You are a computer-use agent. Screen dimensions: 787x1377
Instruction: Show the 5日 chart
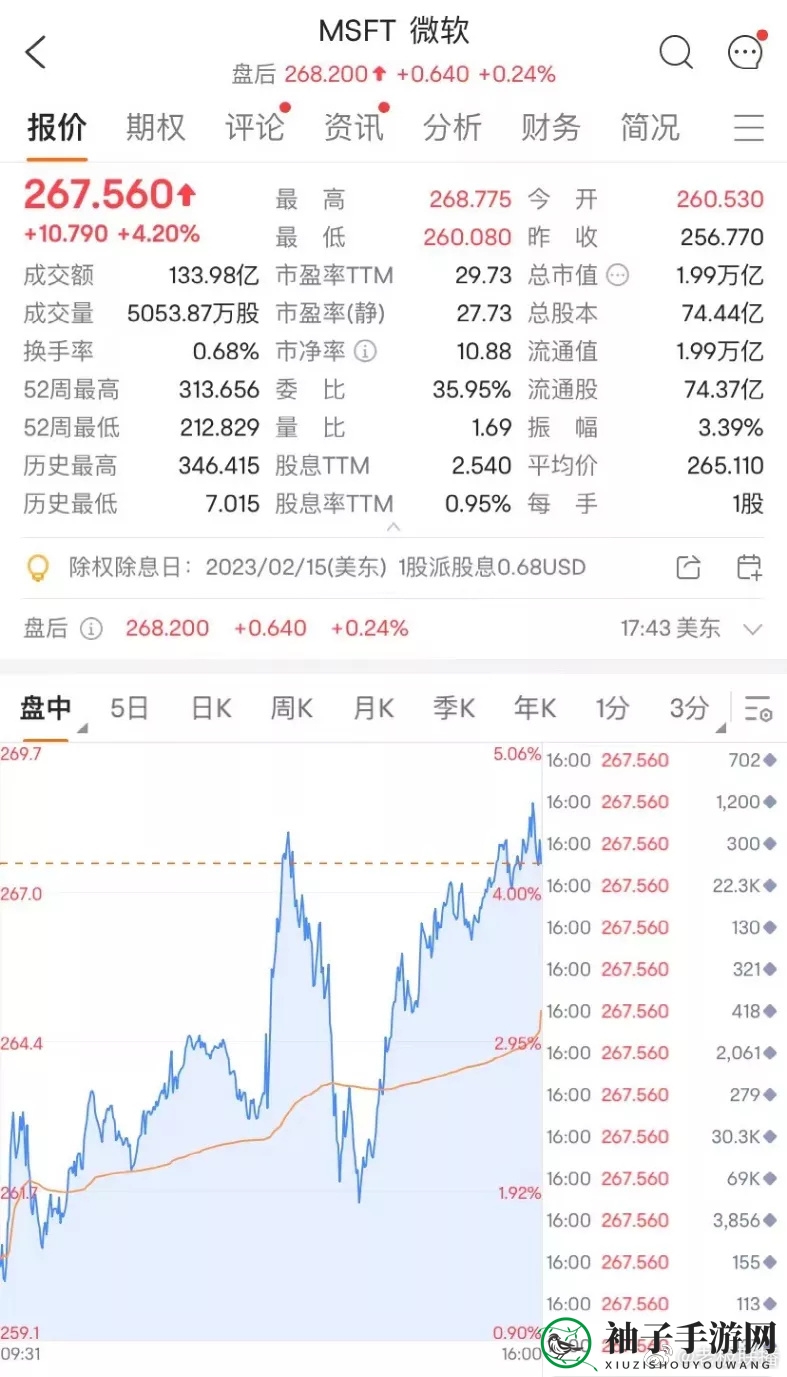pyautogui.click(x=129, y=708)
